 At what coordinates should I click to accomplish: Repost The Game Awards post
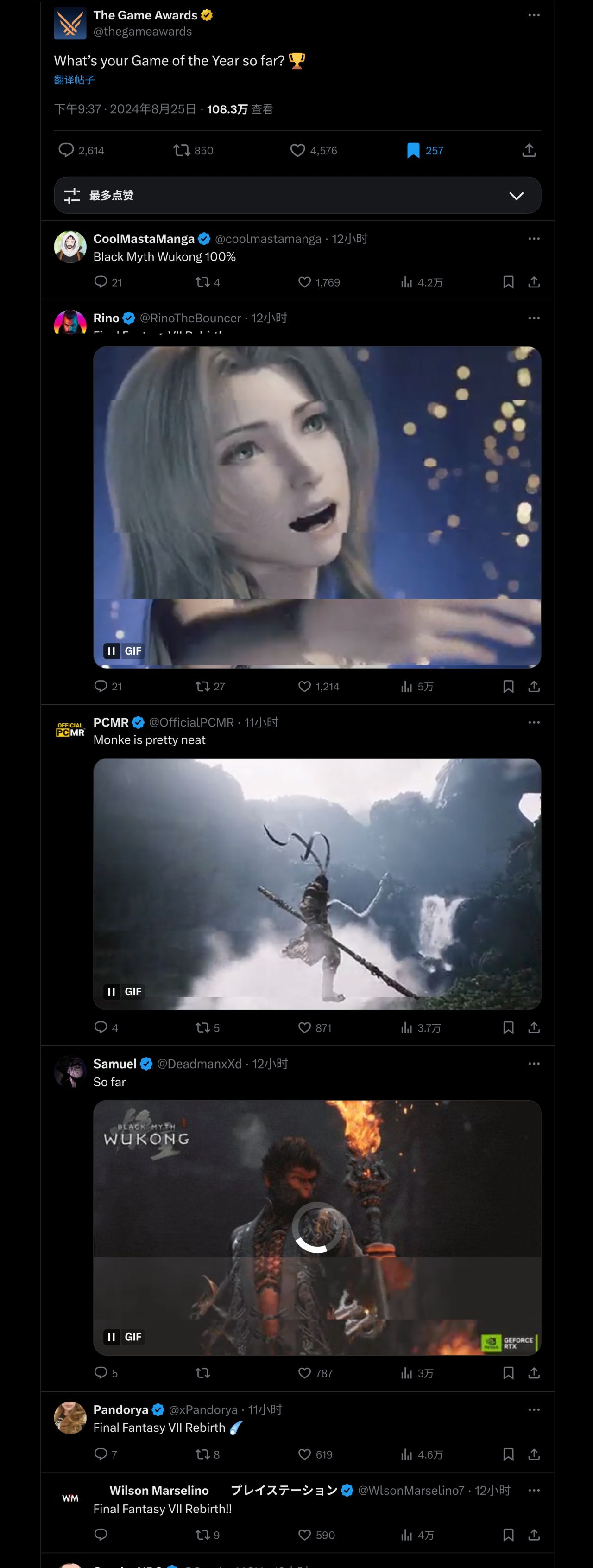point(182,150)
